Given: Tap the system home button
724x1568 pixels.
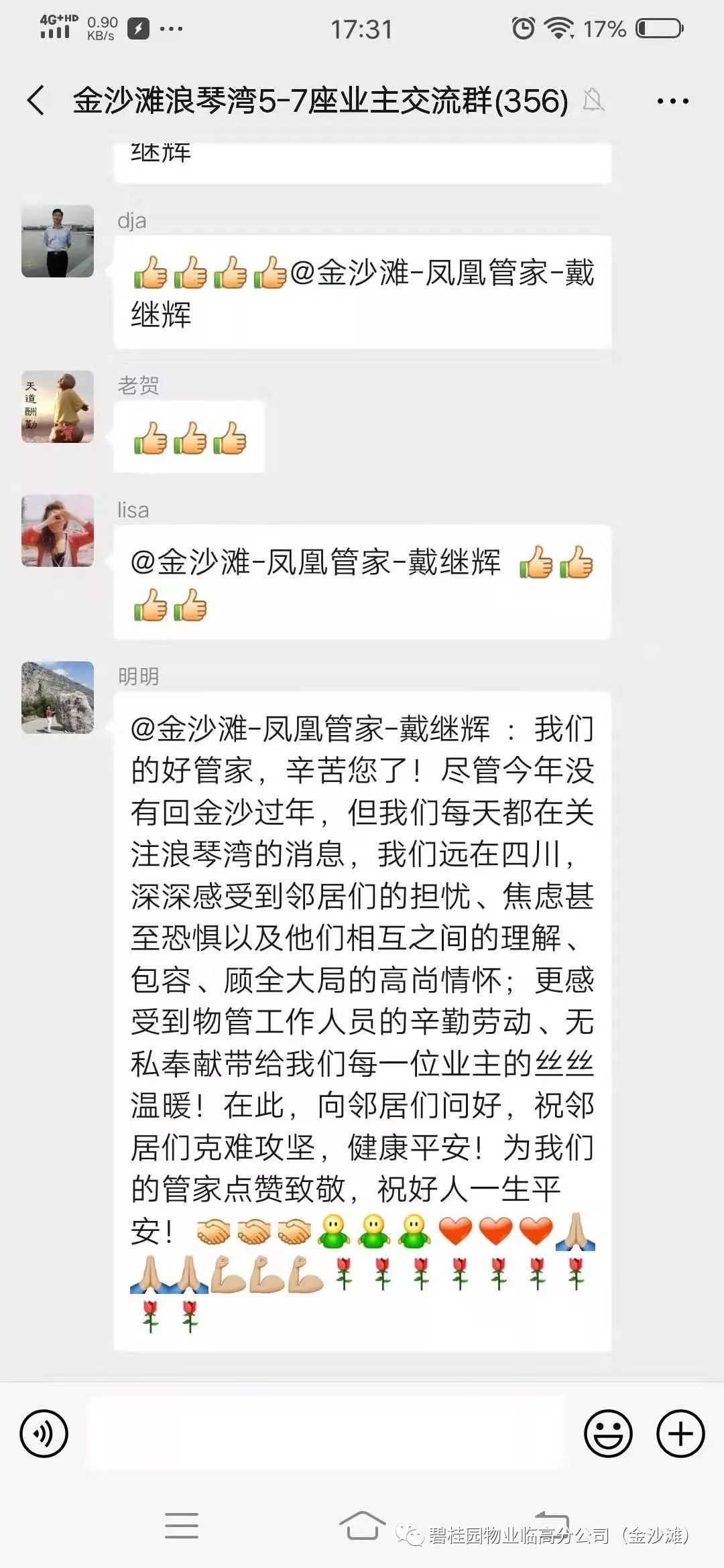Looking at the screenshot, I should (x=362, y=1525).
